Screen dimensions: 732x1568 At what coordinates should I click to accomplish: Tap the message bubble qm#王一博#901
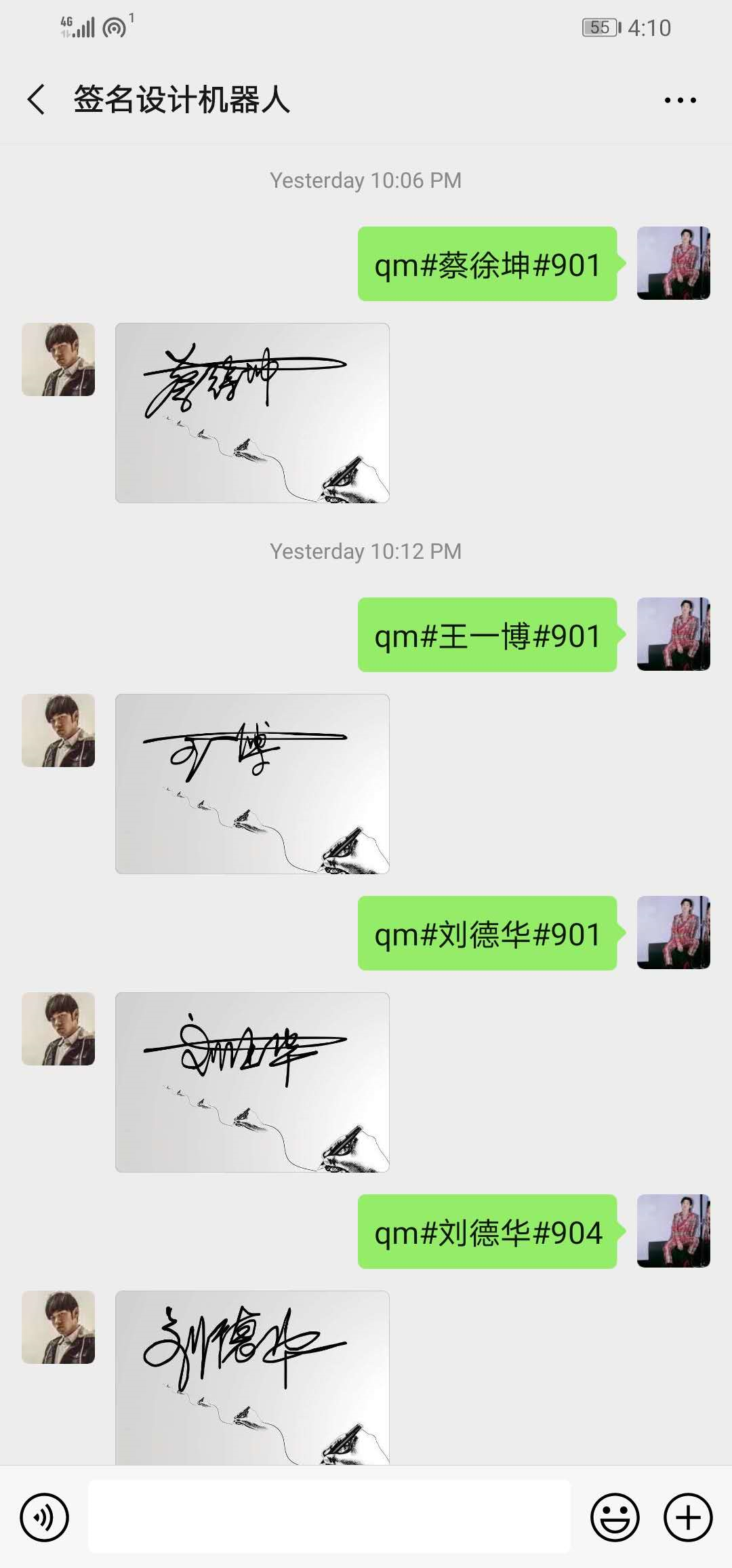coord(487,635)
